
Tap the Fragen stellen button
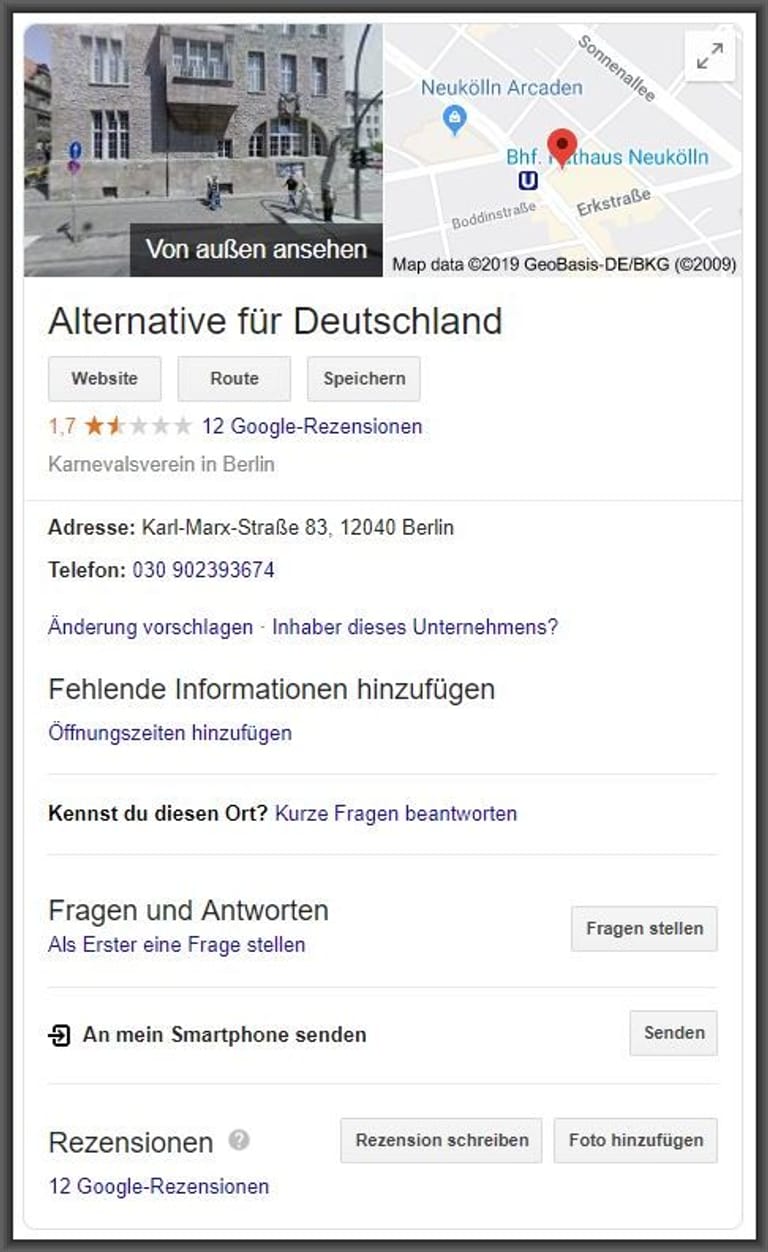point(644,929)
